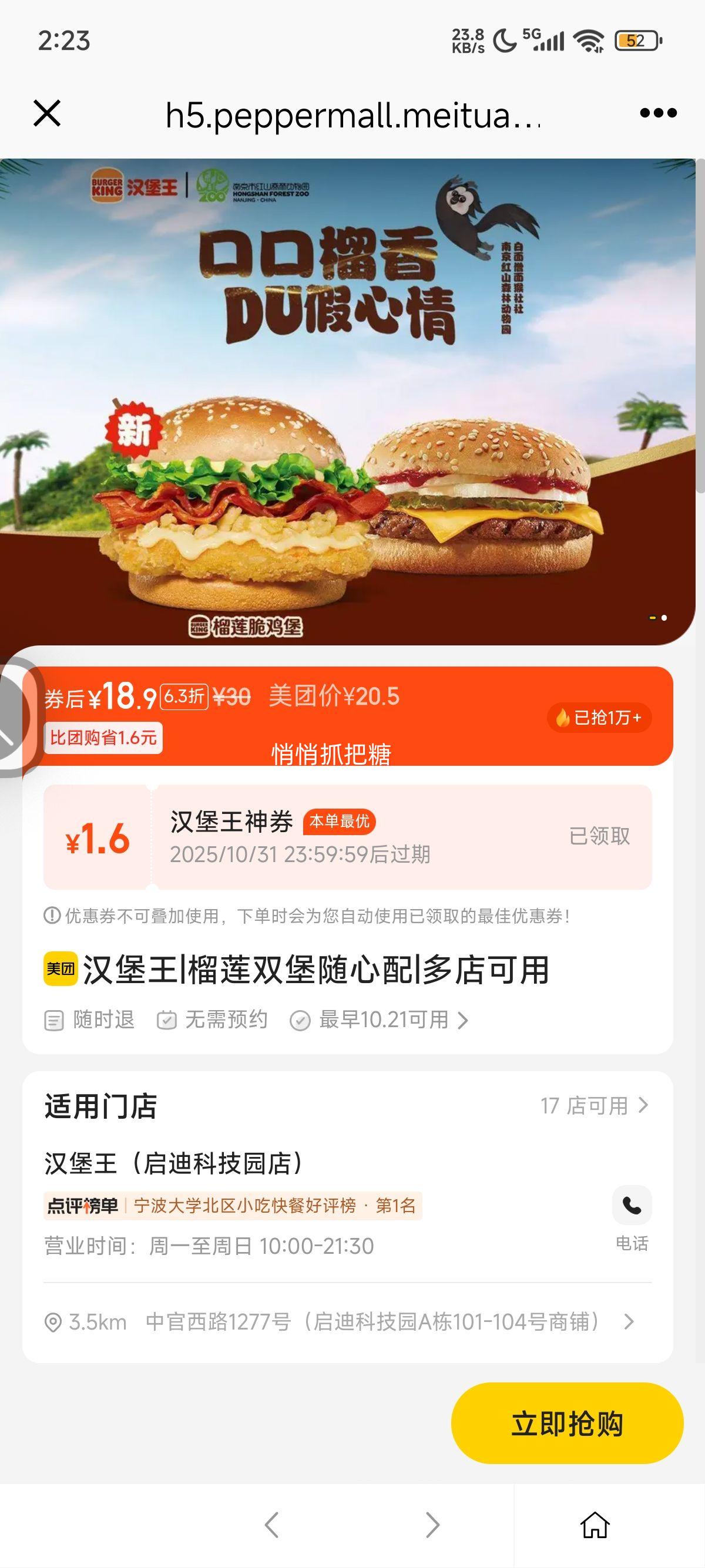Call the 启迪科技园店 via 电话
The image size is (705, 1568).
pos(632,1217)
